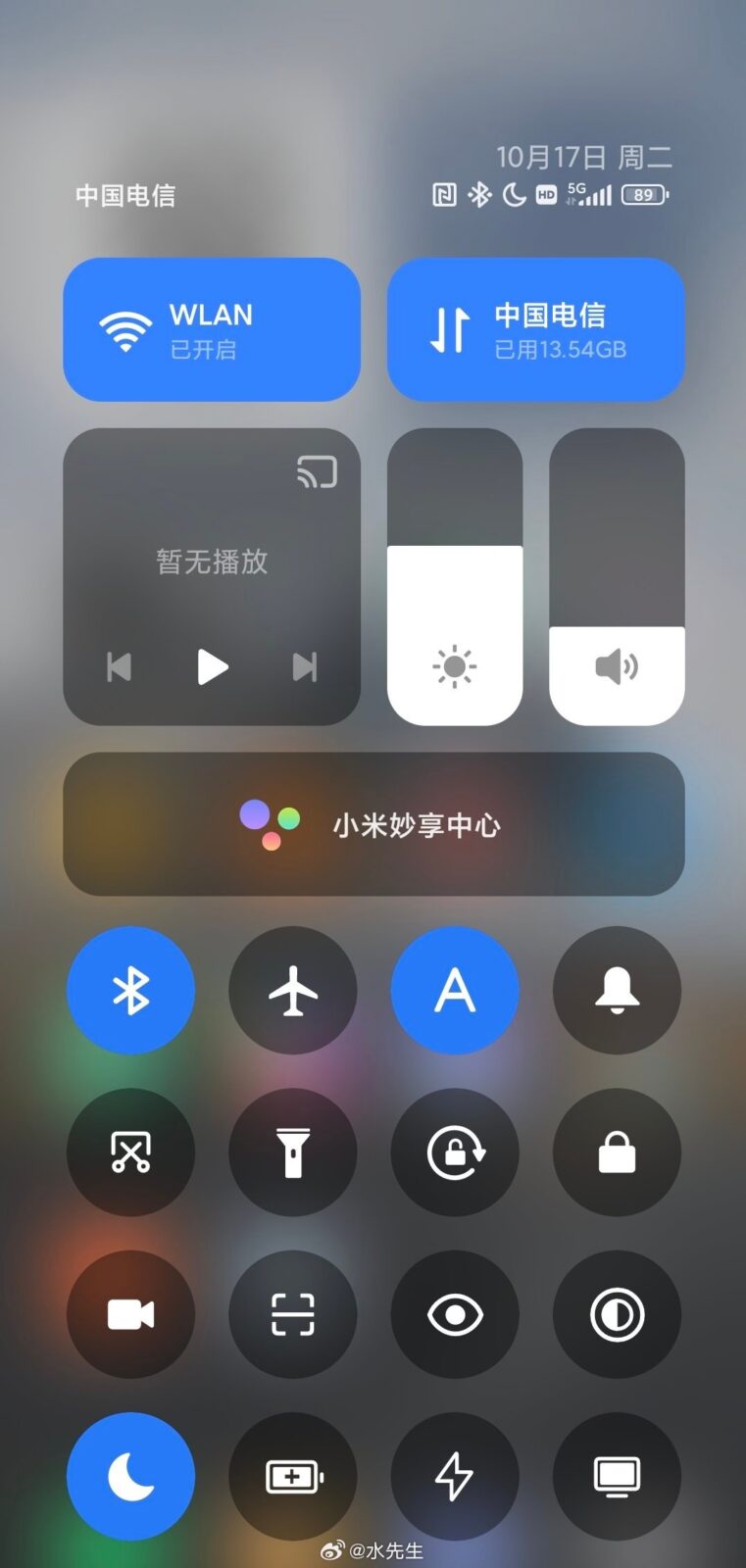Open the scanner
This screenshot has width=746, height=1568.
click(x=292, y=1314)
